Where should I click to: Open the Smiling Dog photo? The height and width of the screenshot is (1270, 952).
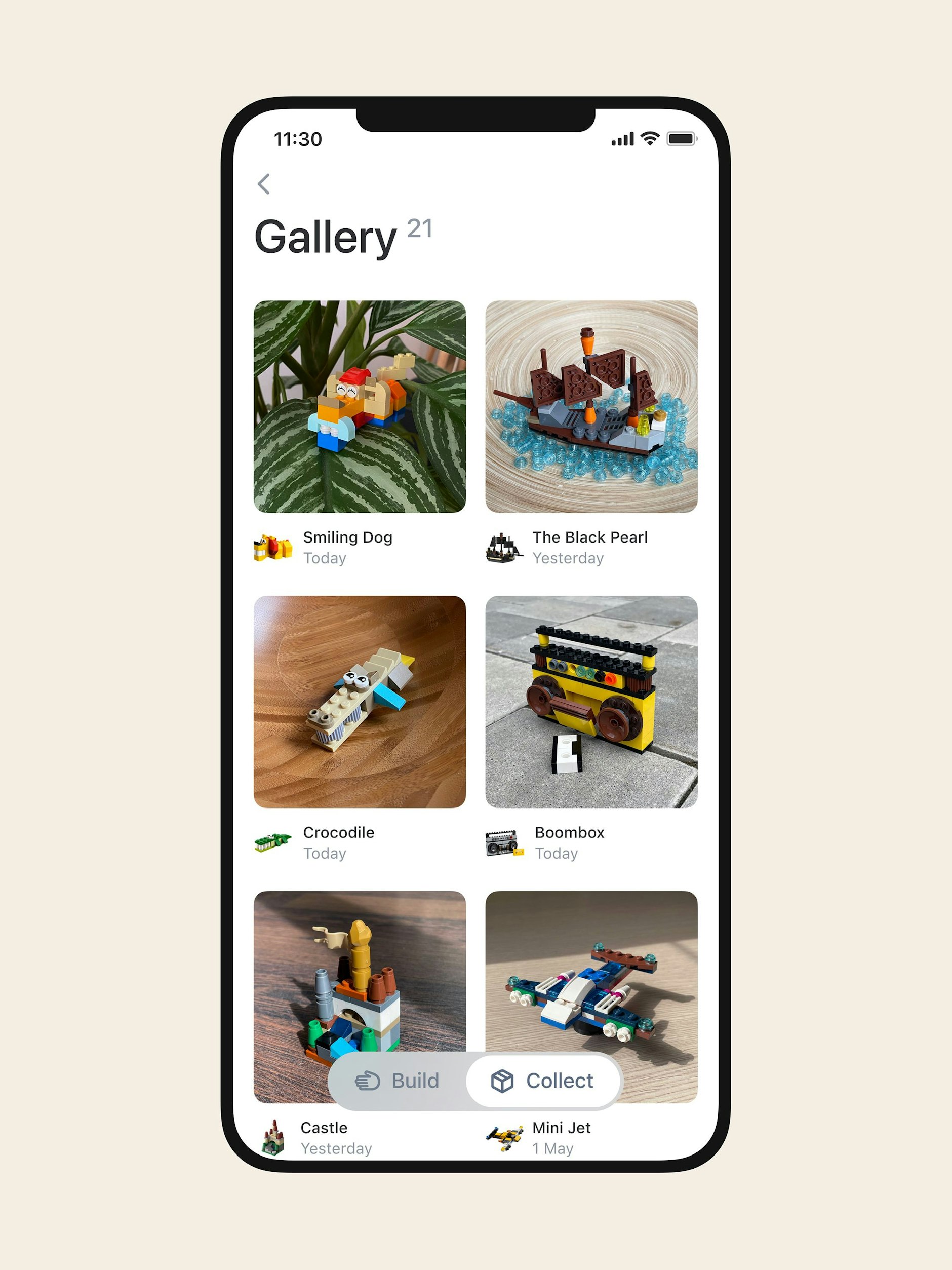click(x=360, y=406)
